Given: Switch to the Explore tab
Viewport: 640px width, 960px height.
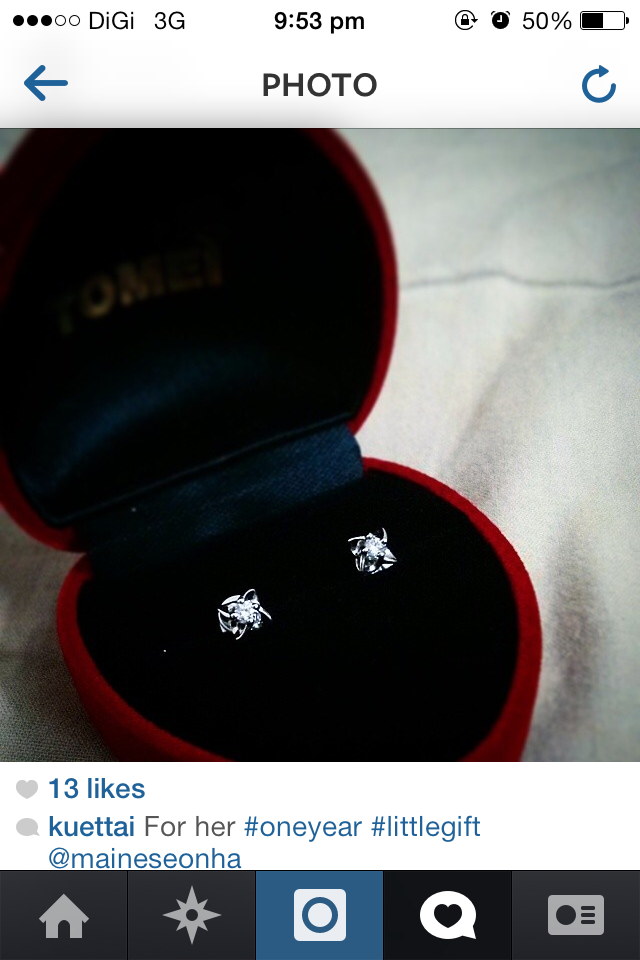Looking at the screenshot, I should coord(191,915).
